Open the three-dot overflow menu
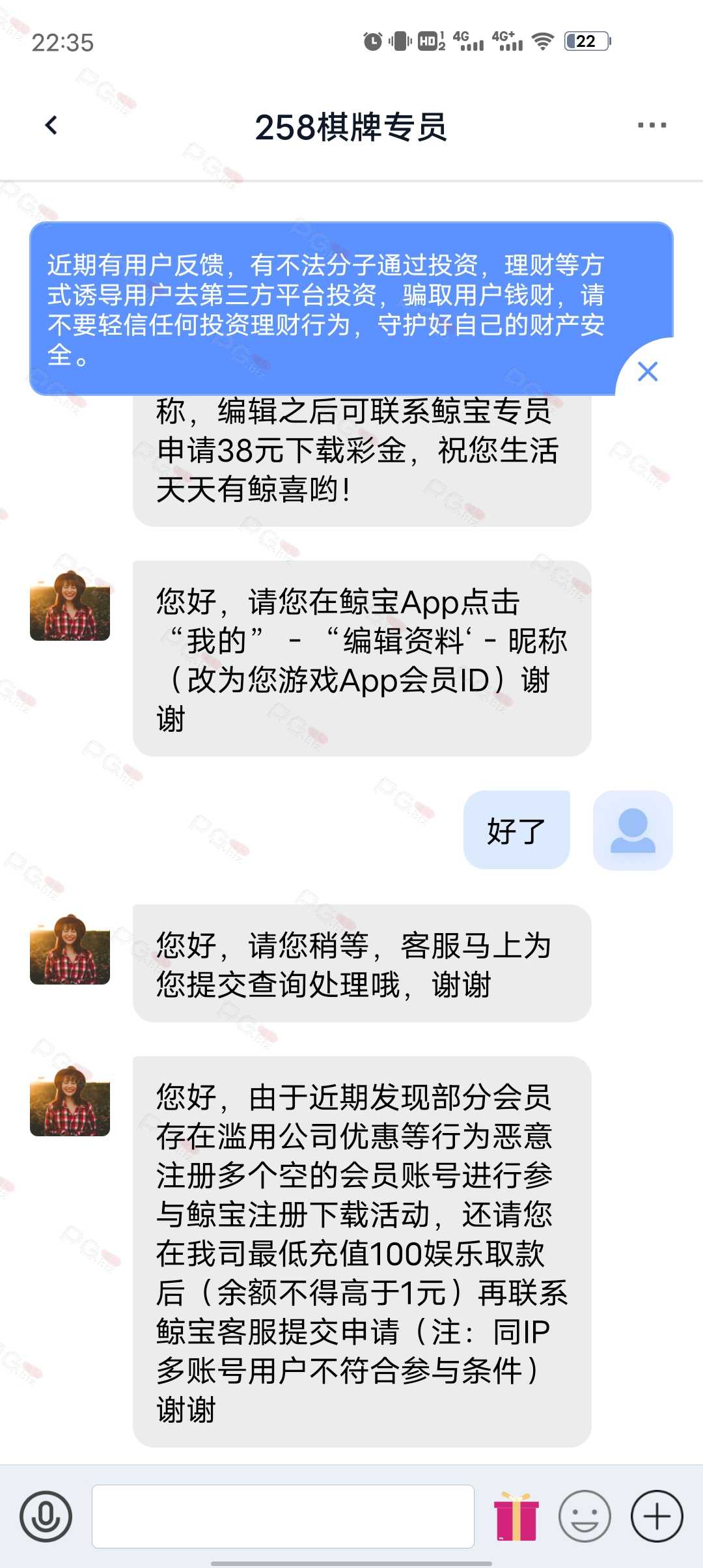The height and width of the screenshot is (1568, 703). pyautogui.click(x=652, y=125)
